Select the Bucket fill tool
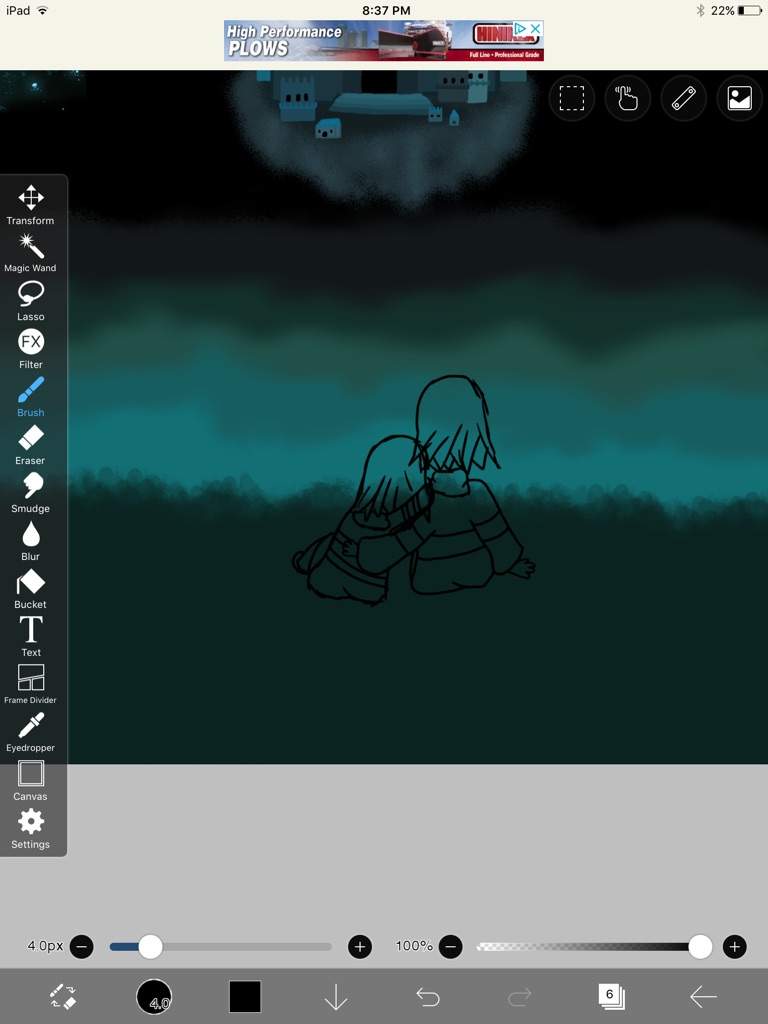 [31, 587]
